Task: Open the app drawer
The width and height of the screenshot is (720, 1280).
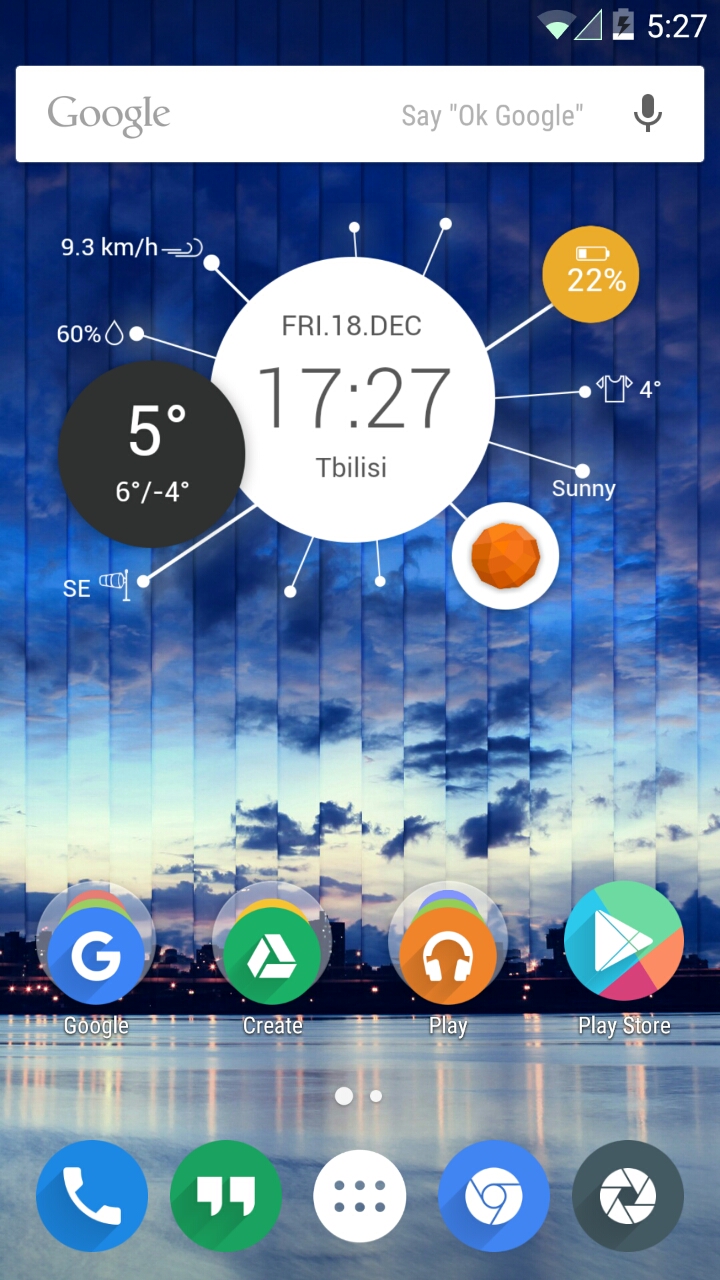Action: coord(360,1195)
